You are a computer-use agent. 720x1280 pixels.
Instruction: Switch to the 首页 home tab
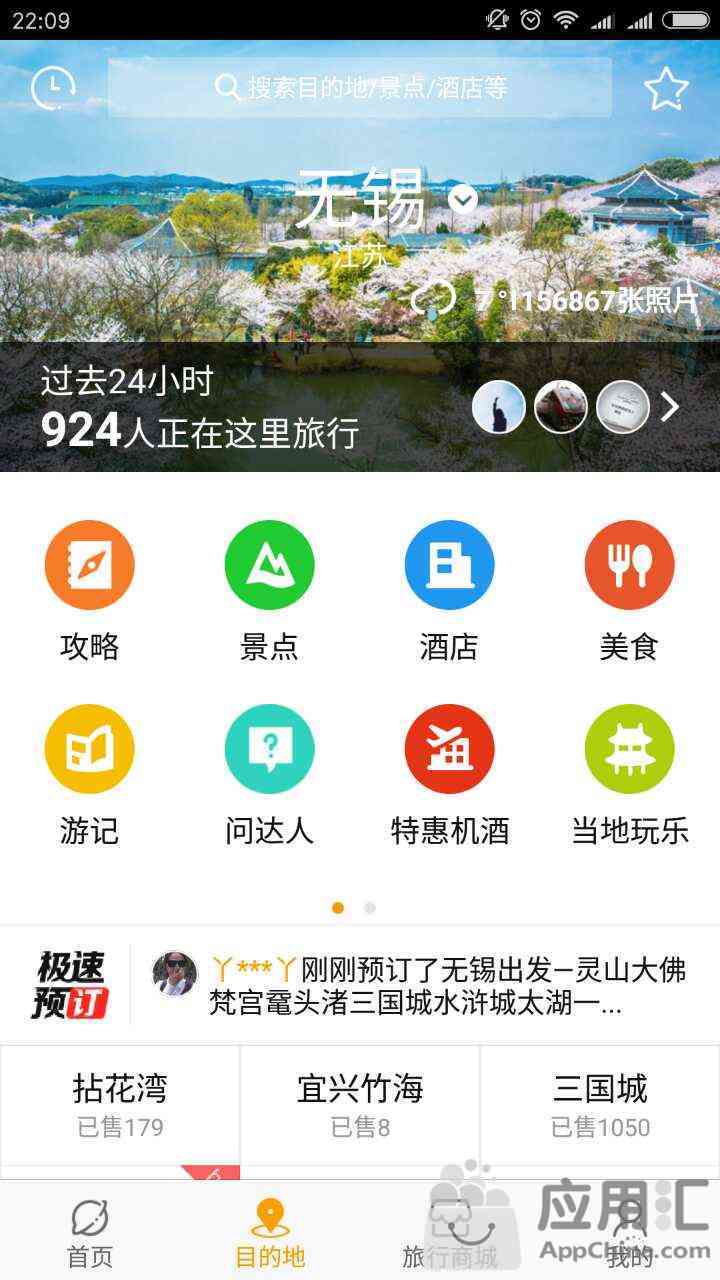pyautogui.click(x=90, y=1232)
